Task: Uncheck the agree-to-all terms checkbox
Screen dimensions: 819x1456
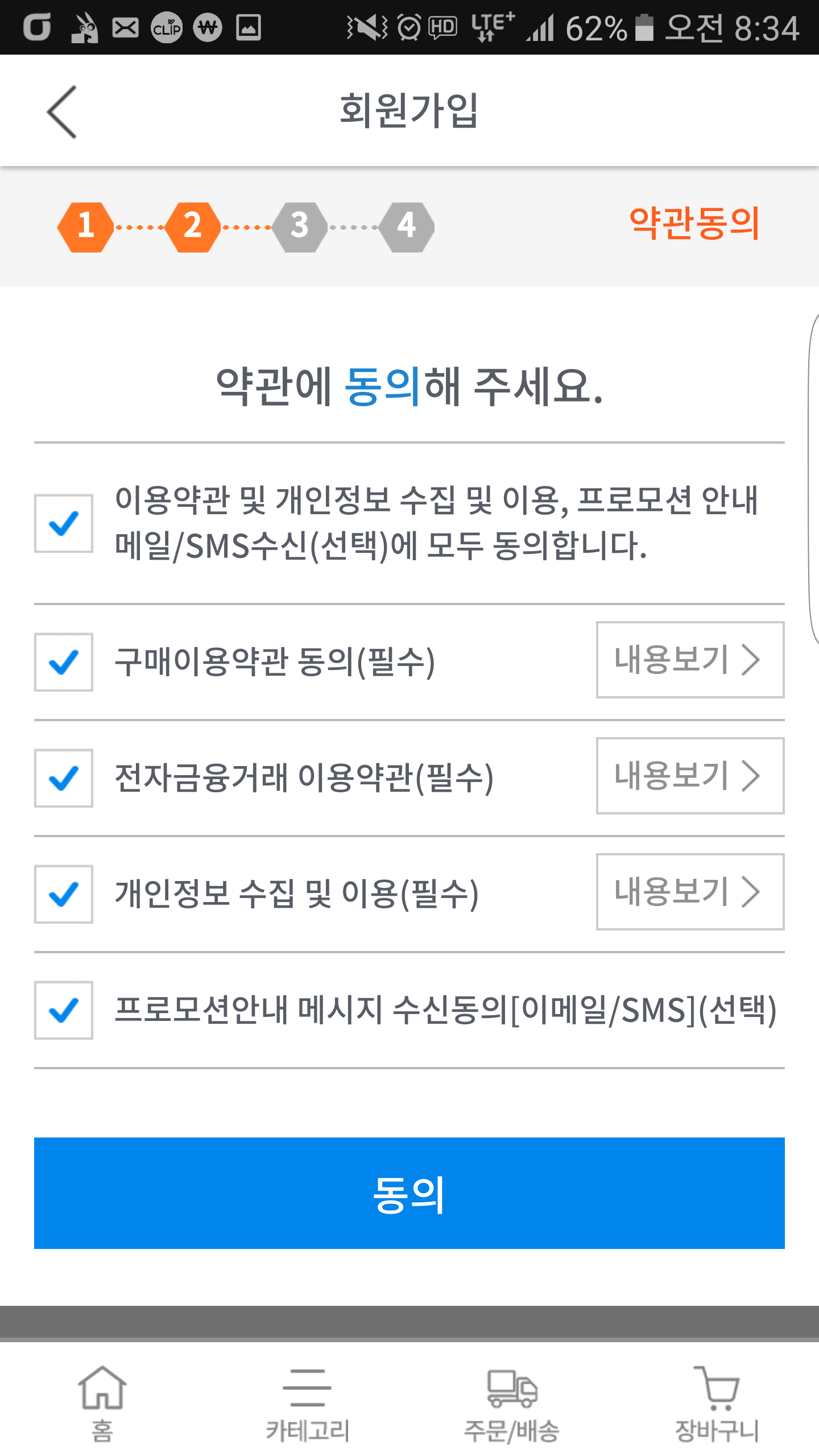Action: pos(64,523)
